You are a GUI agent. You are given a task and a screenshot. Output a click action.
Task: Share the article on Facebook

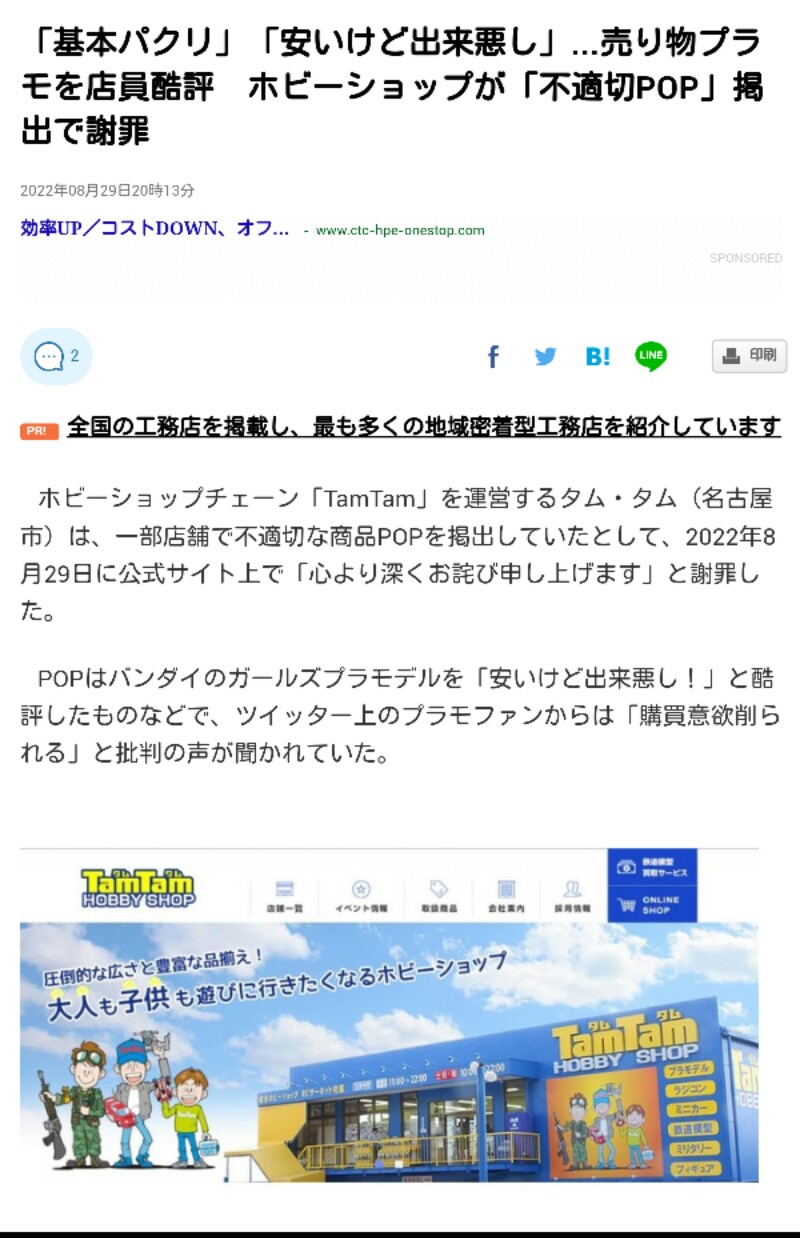tap(493, 356)
